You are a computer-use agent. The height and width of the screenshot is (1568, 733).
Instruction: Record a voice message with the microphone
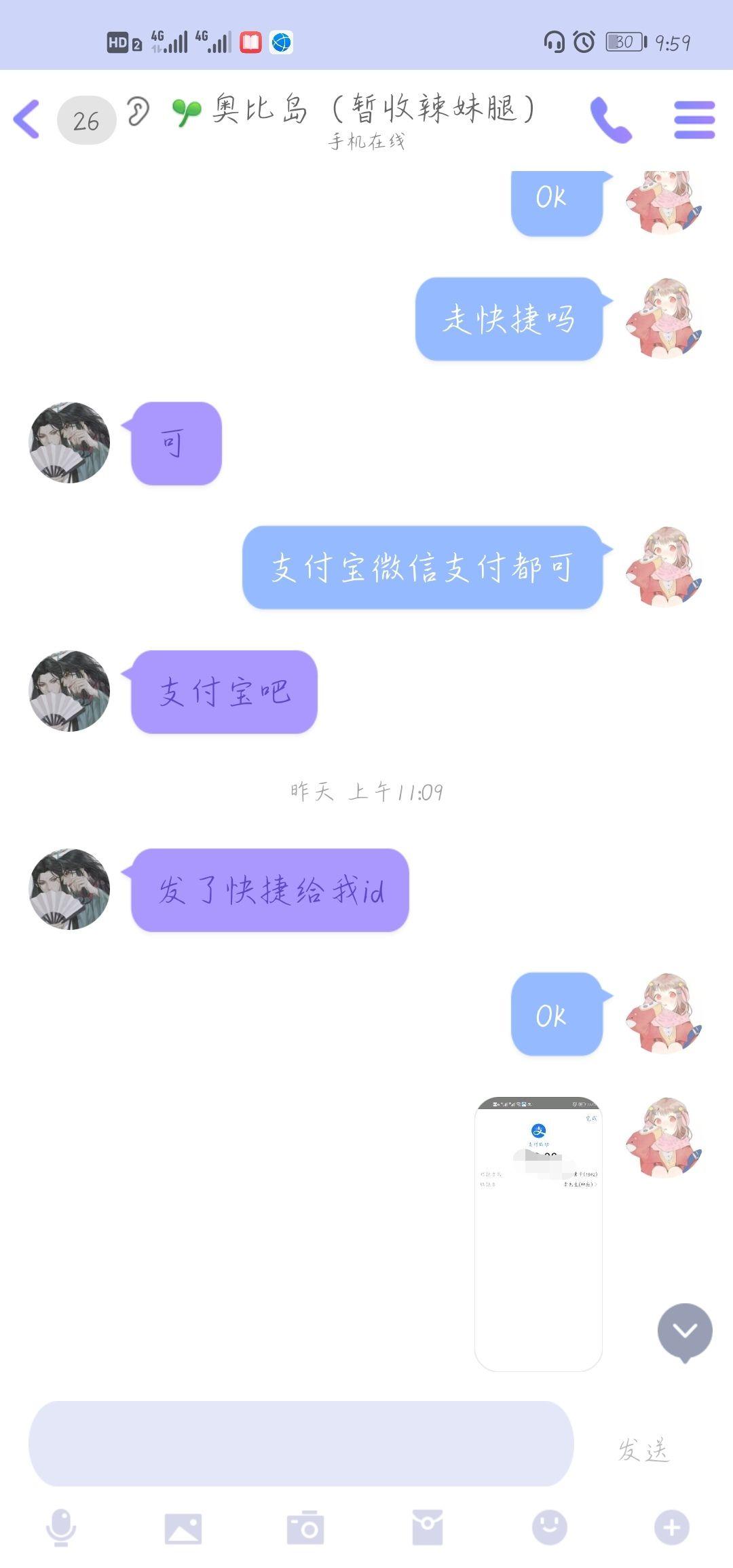(x=61, y=1527)
